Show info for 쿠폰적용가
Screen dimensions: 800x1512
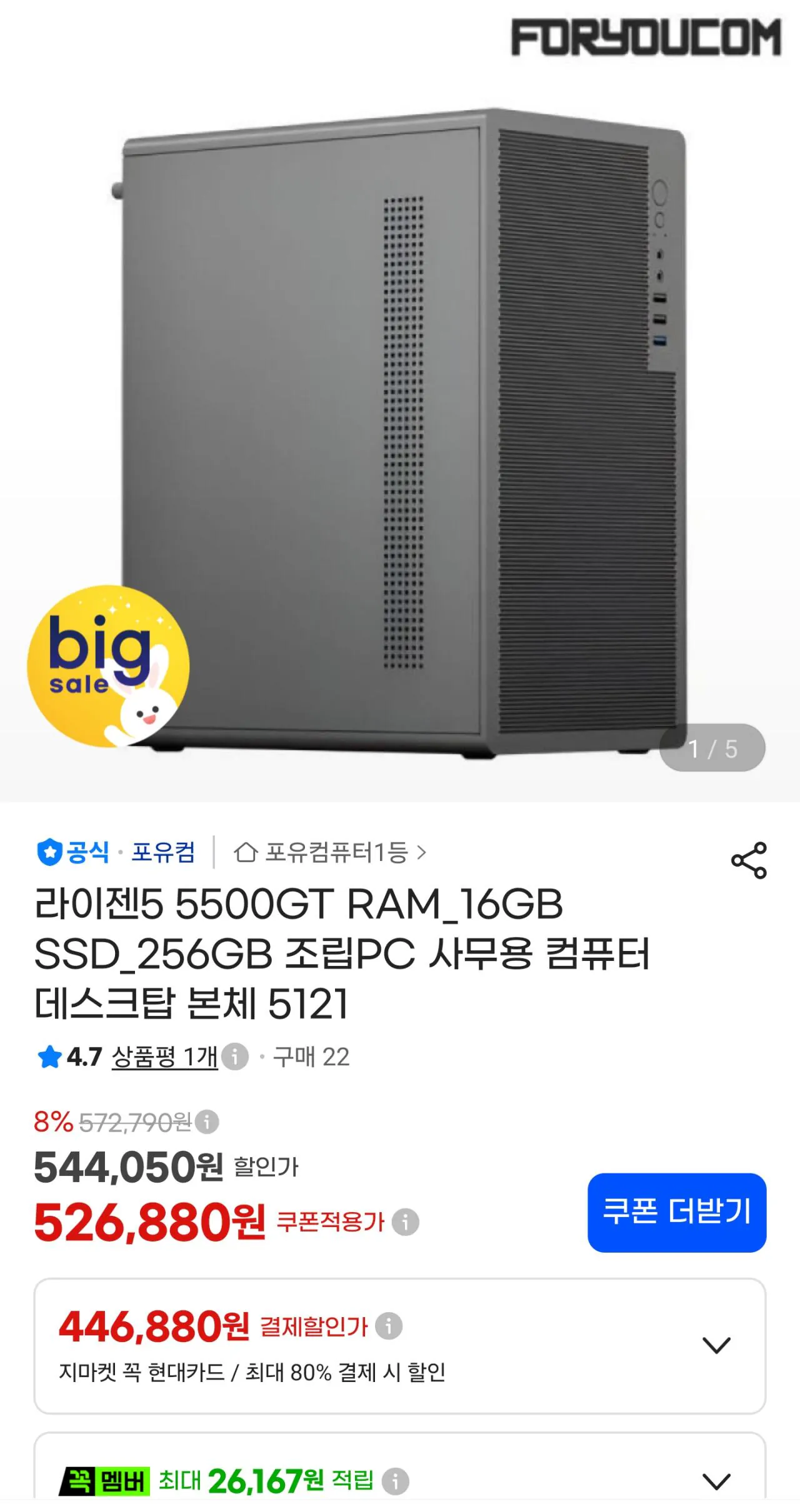[x=405, y=1221]
